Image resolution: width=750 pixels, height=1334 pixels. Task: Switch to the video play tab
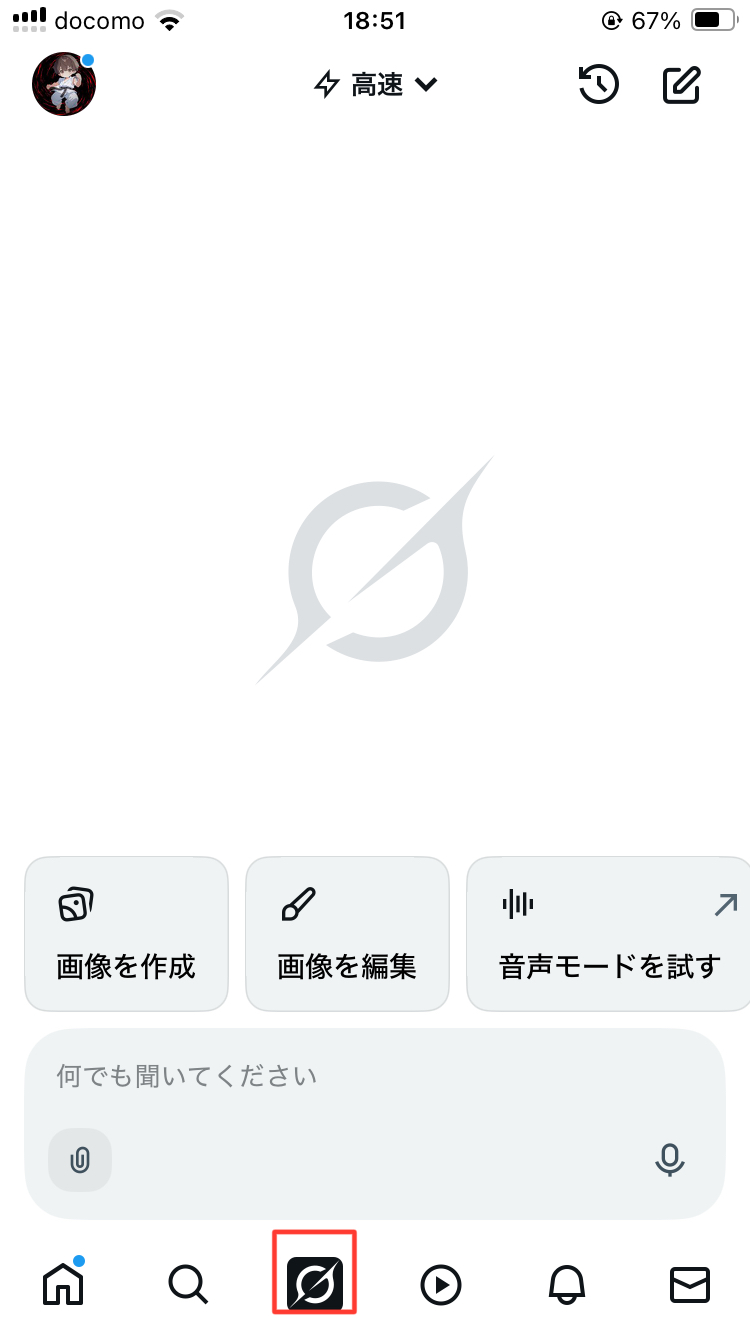[440, 1284]
